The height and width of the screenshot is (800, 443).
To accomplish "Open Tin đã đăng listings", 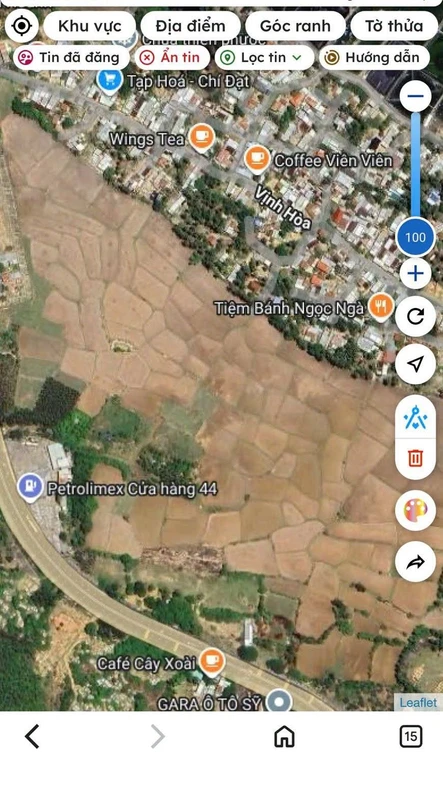I will click(x=71, y=58).
